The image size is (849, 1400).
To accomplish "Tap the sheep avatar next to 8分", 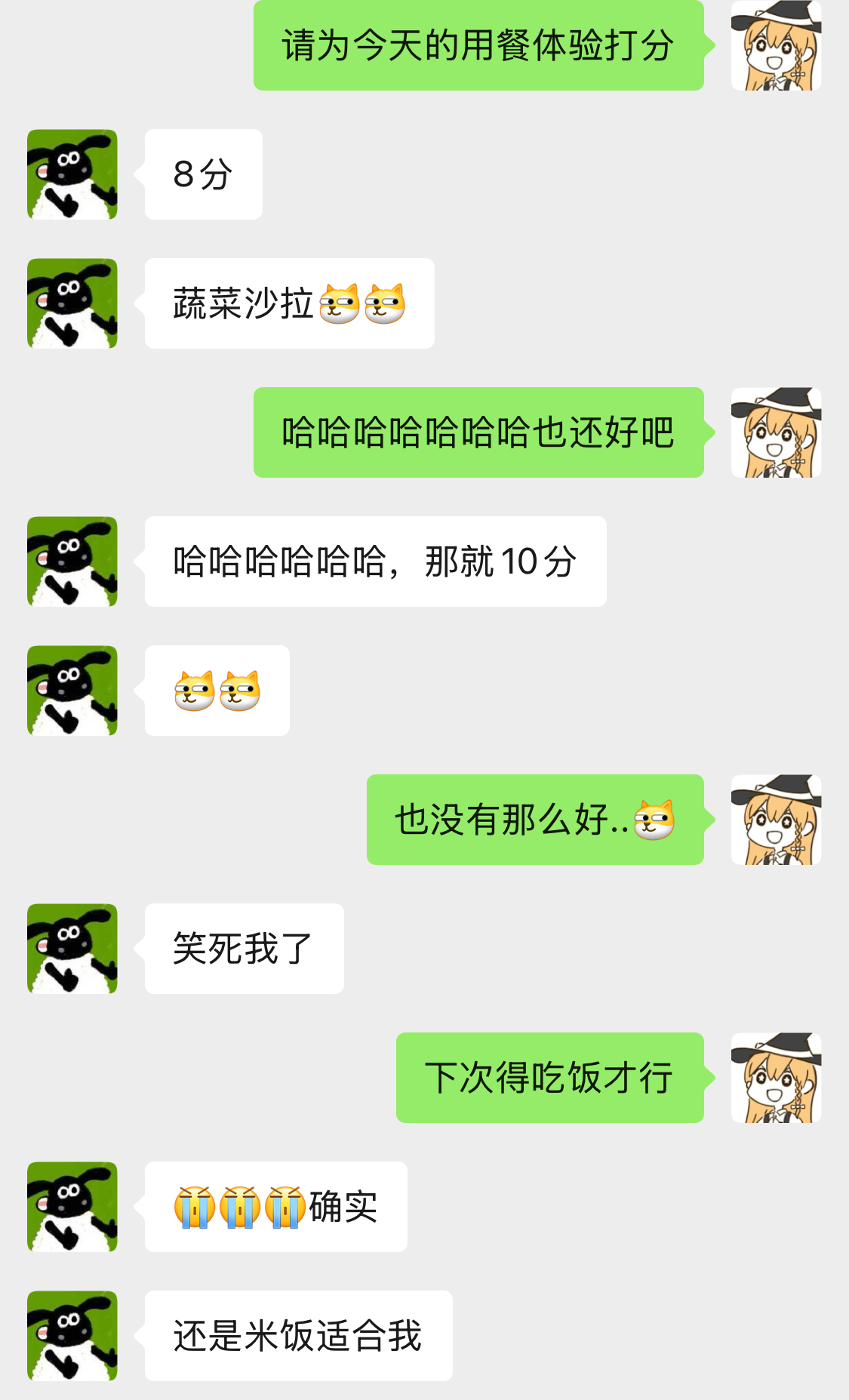I will pyautogui.click(x=72, y=174).
